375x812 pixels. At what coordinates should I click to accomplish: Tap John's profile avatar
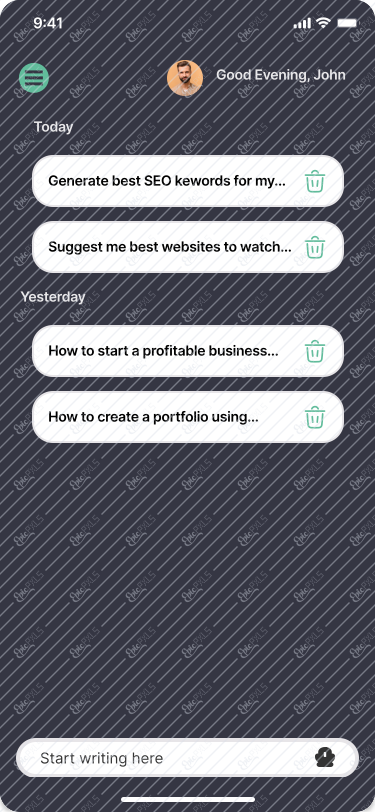click(185, 78)
